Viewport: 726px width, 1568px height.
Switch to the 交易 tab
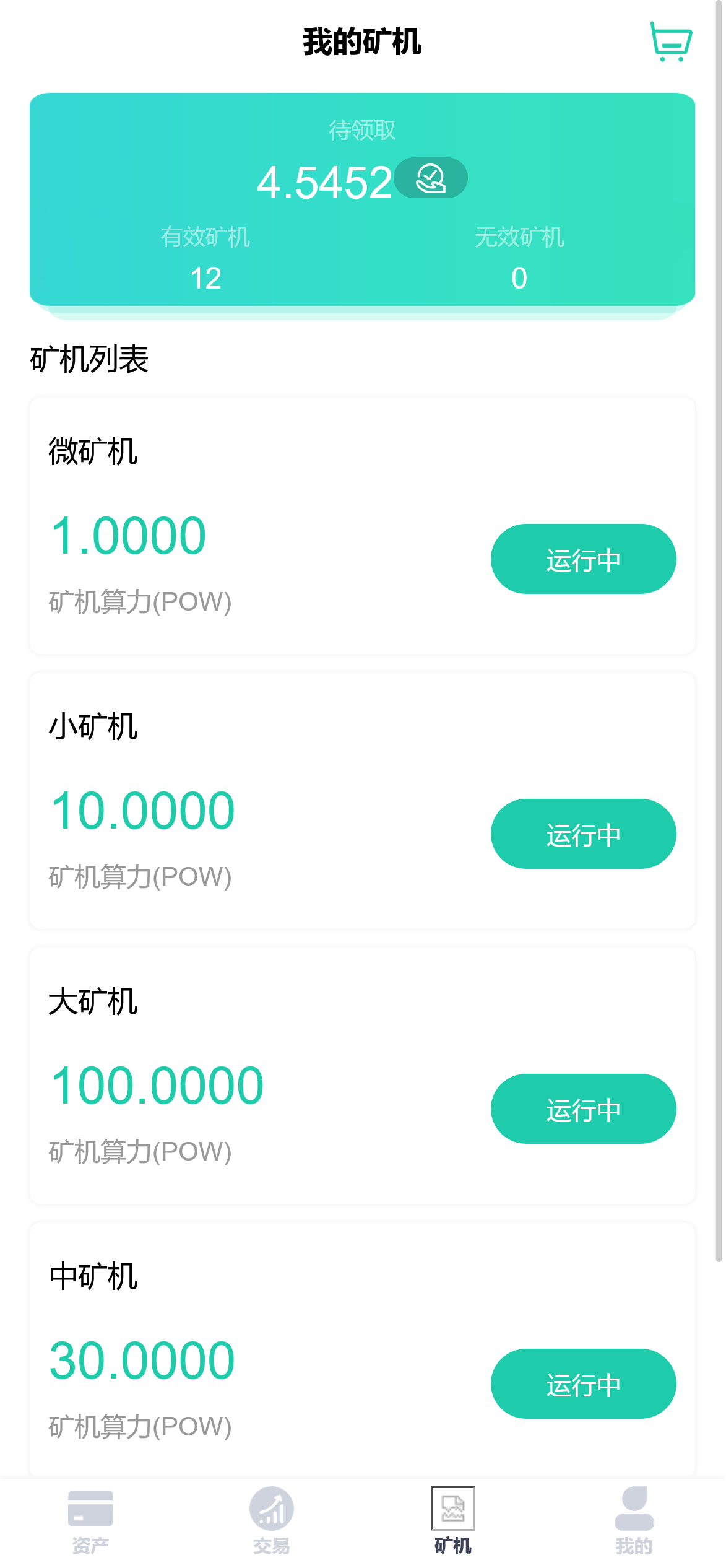point(272,1521)
